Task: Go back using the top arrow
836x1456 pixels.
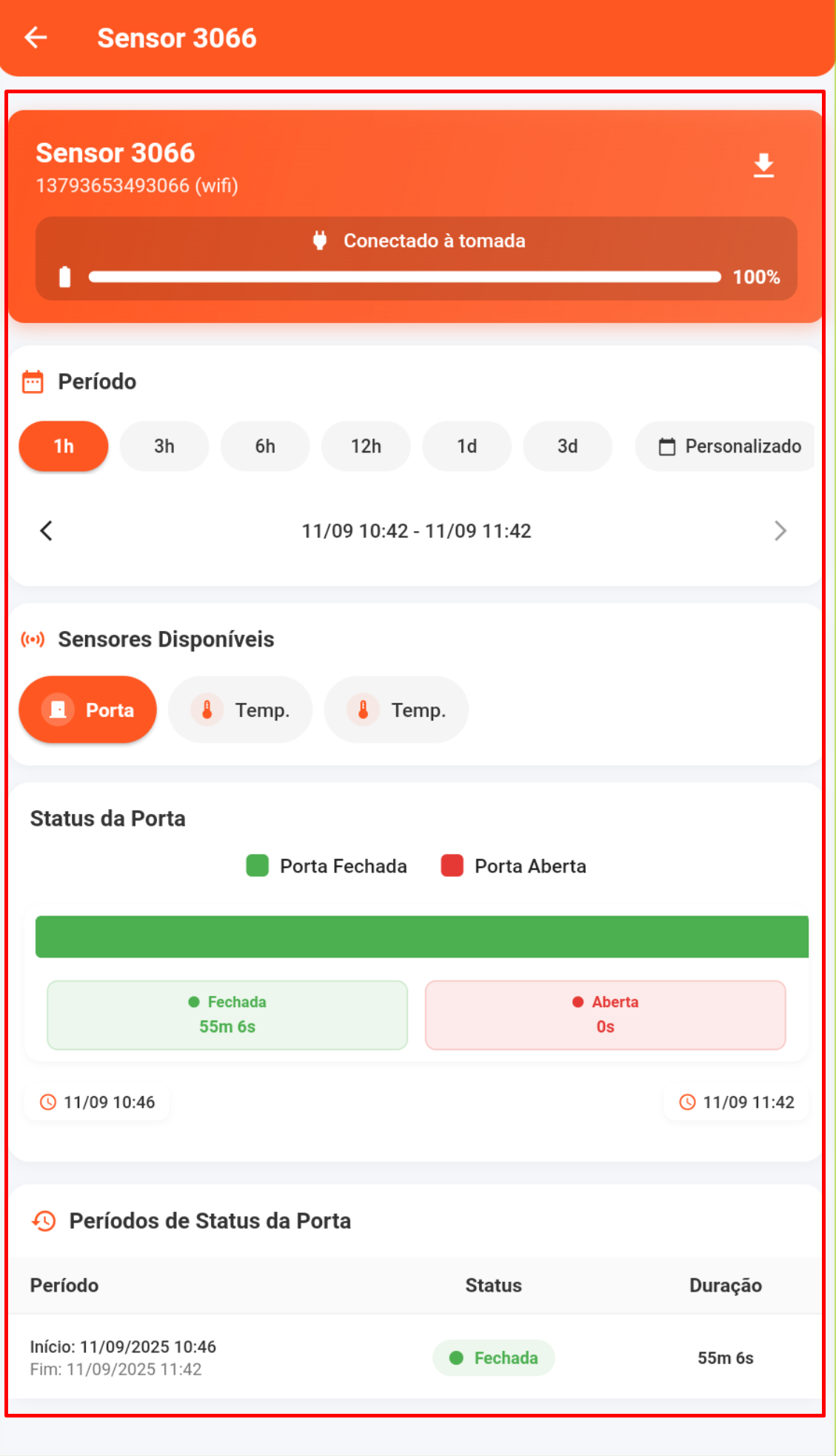Action: [x=36, y=38]
